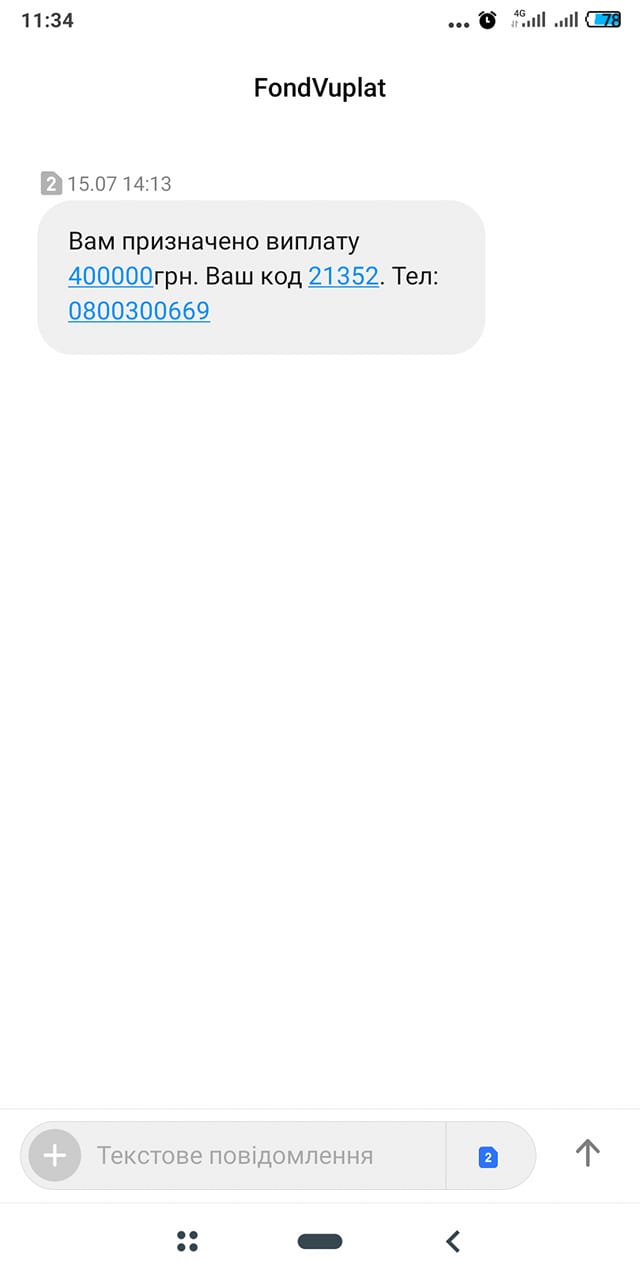Tap the plus attach button
The height and width of the screenshot is (1280, 640).
[x=54, y=1156]
